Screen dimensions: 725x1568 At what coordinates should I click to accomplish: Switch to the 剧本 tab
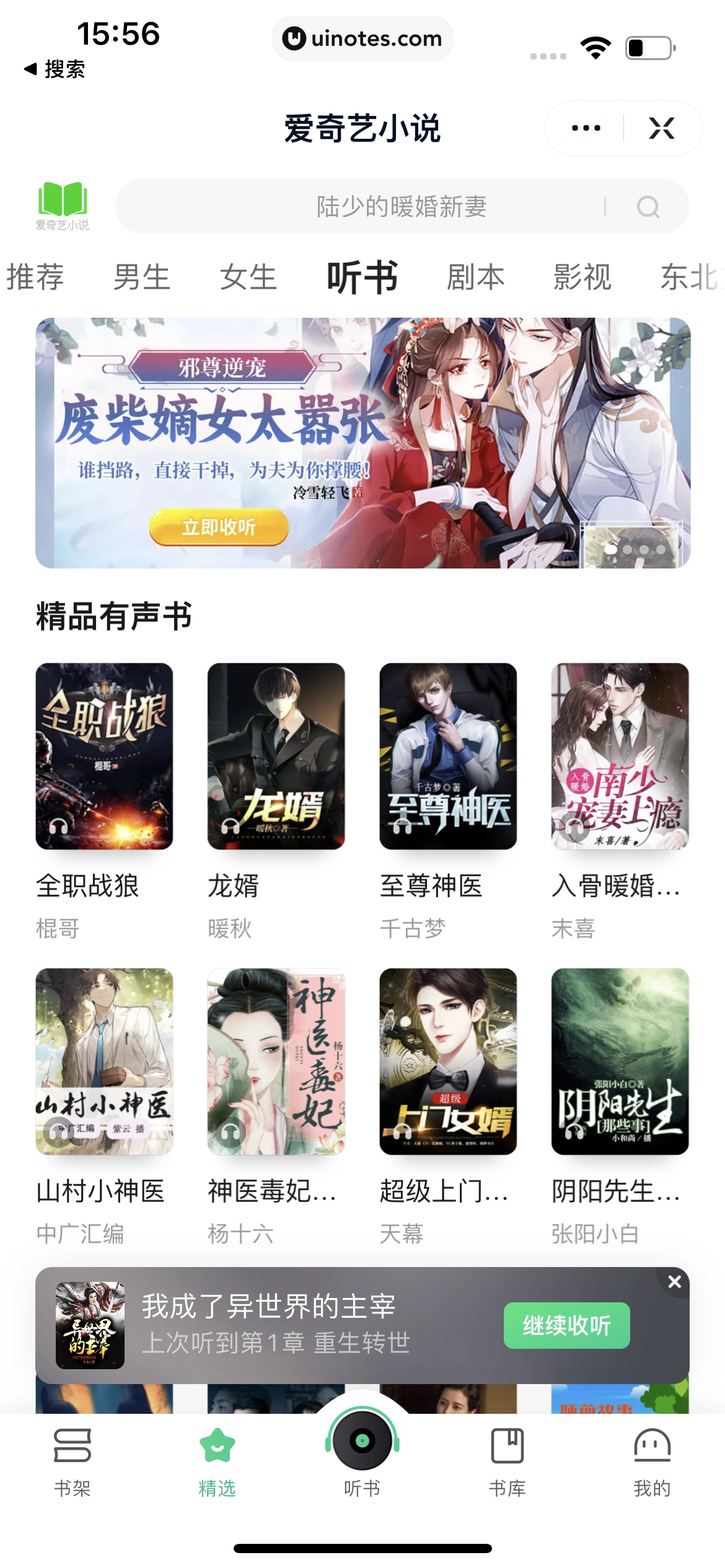[475, 276]
